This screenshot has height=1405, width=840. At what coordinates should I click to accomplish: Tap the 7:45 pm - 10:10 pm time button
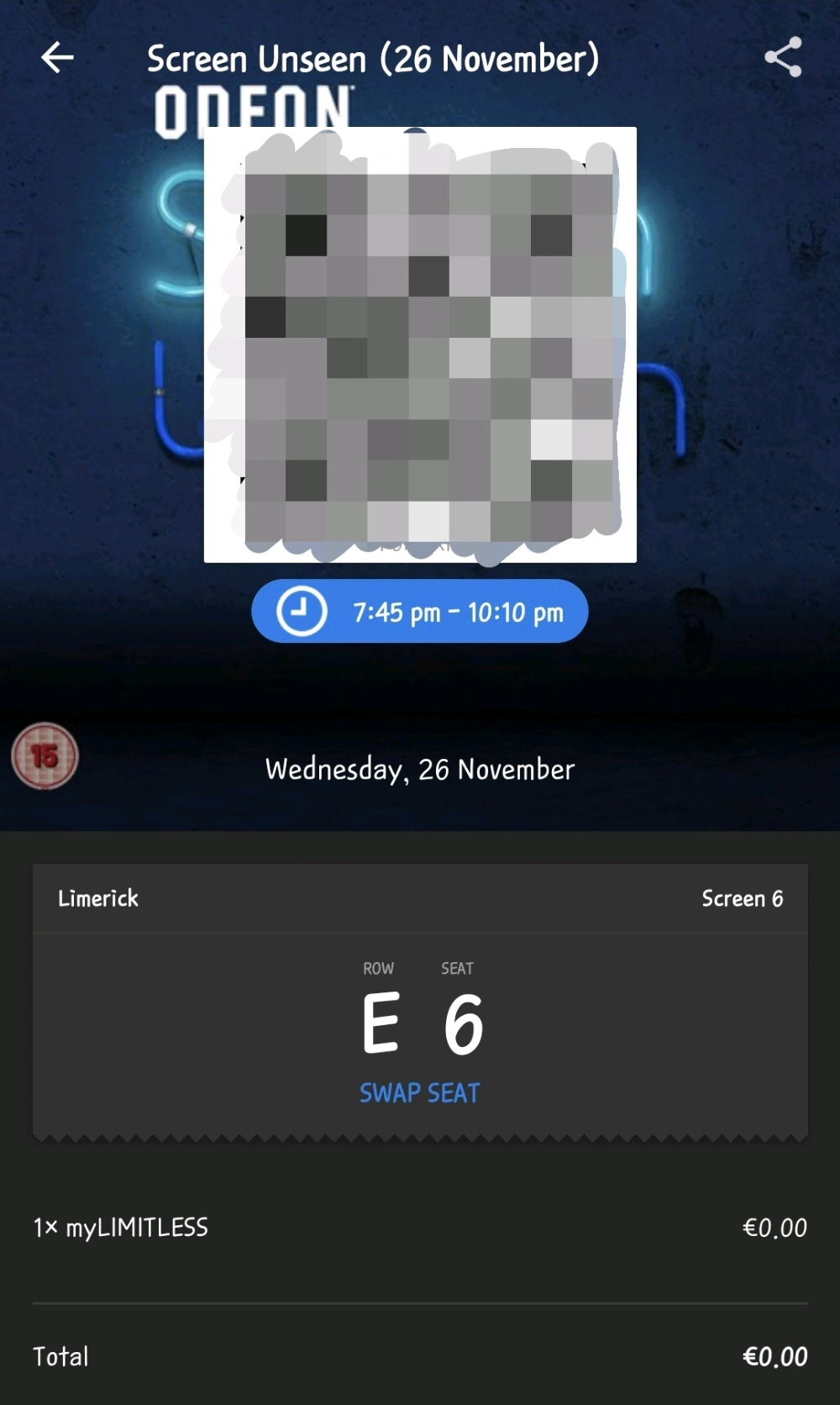420,612
